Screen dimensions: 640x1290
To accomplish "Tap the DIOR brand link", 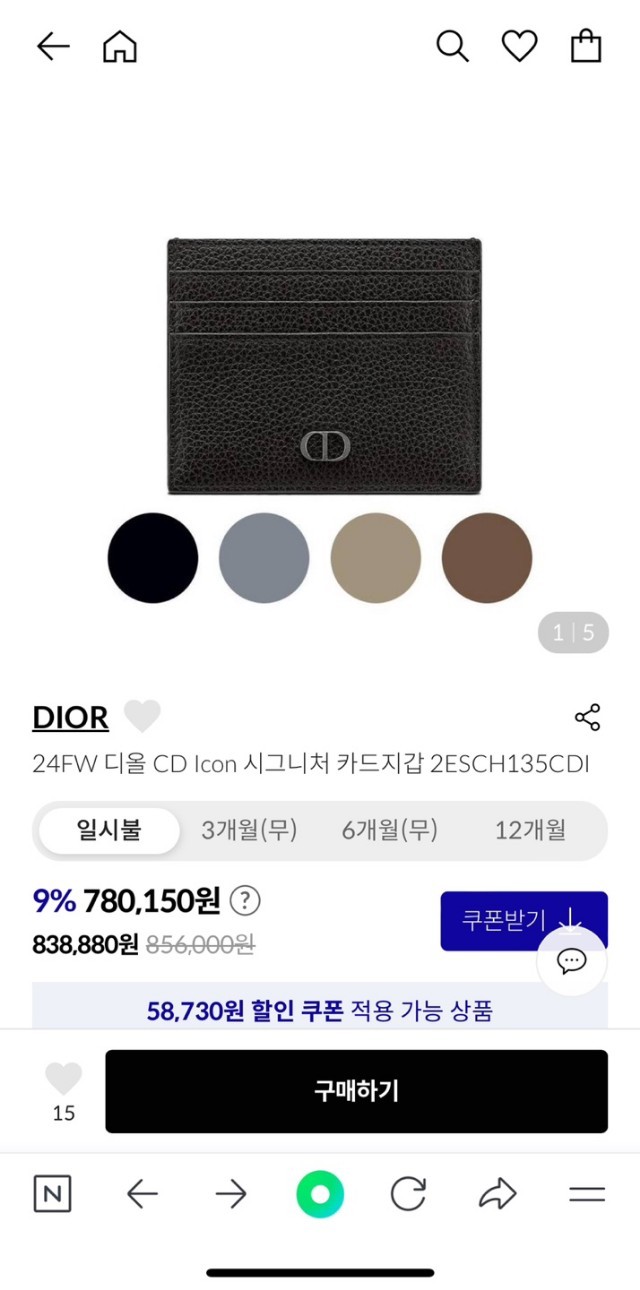I will [70, 717].
